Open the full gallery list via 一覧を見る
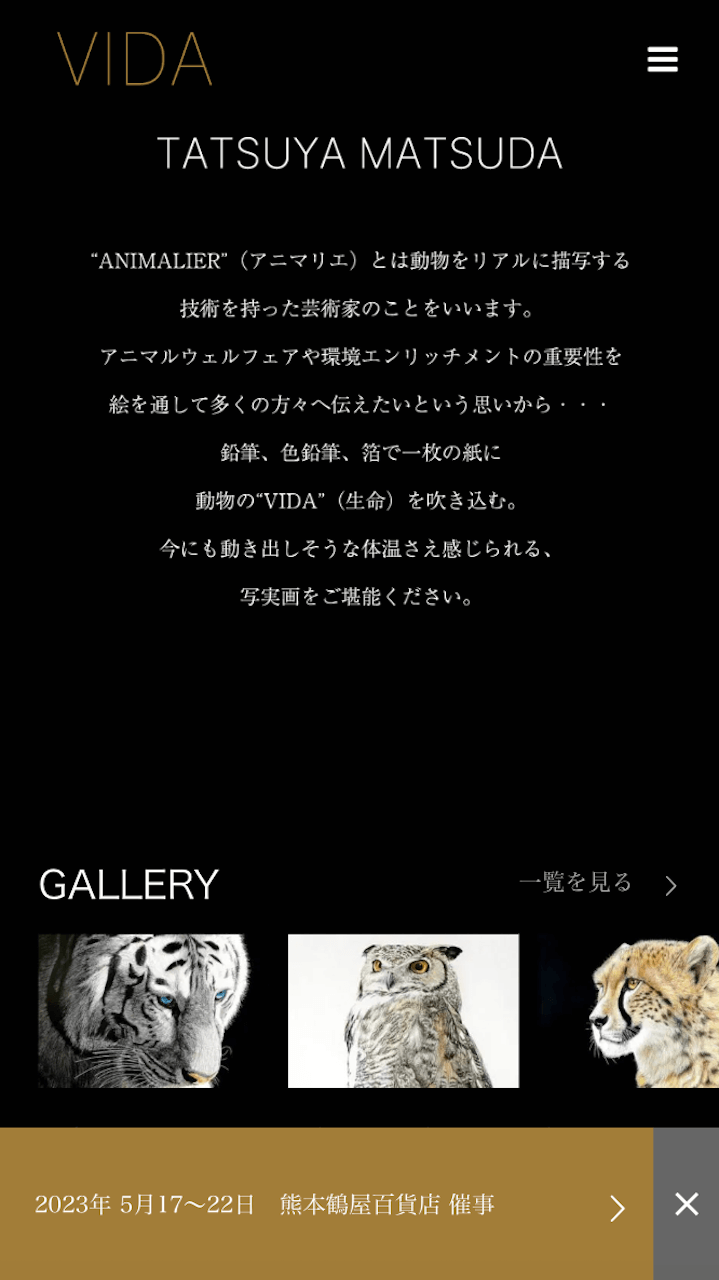The image size is (719, 1280). tap(598, 883)
